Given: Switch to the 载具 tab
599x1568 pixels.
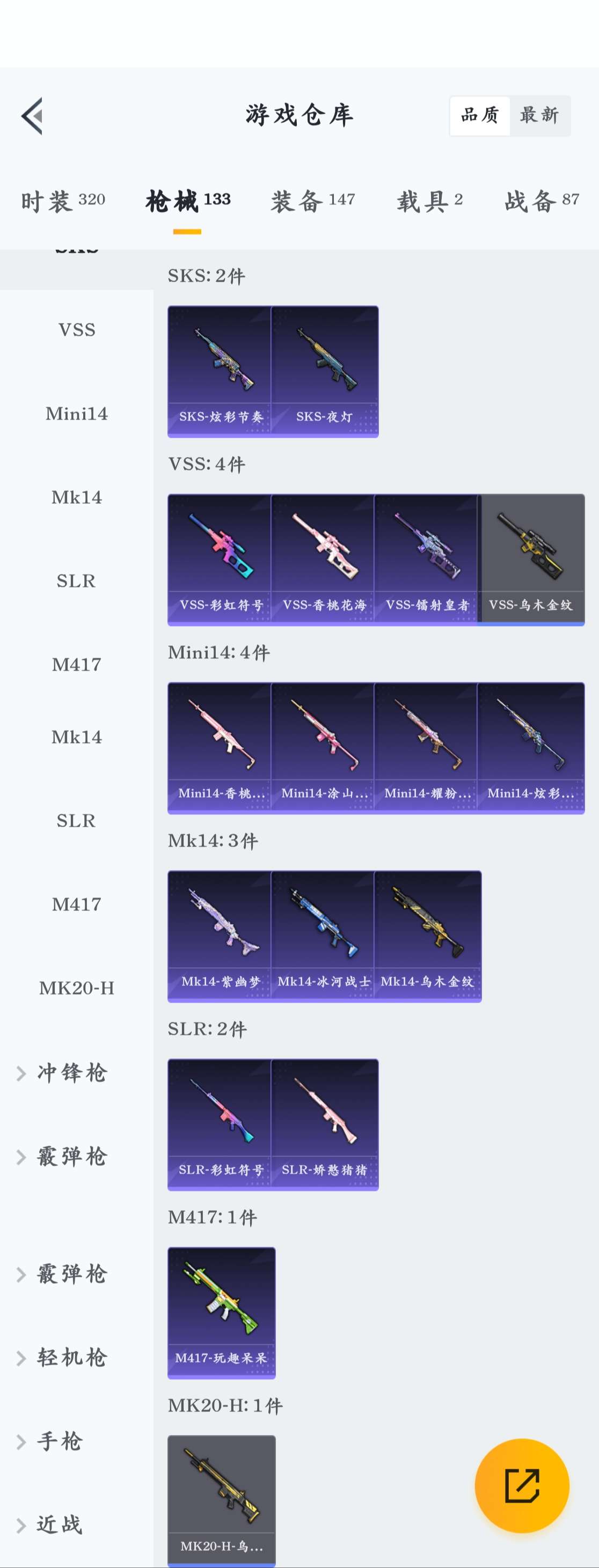Looking at the screenshot, I should (x=430, y=201).
